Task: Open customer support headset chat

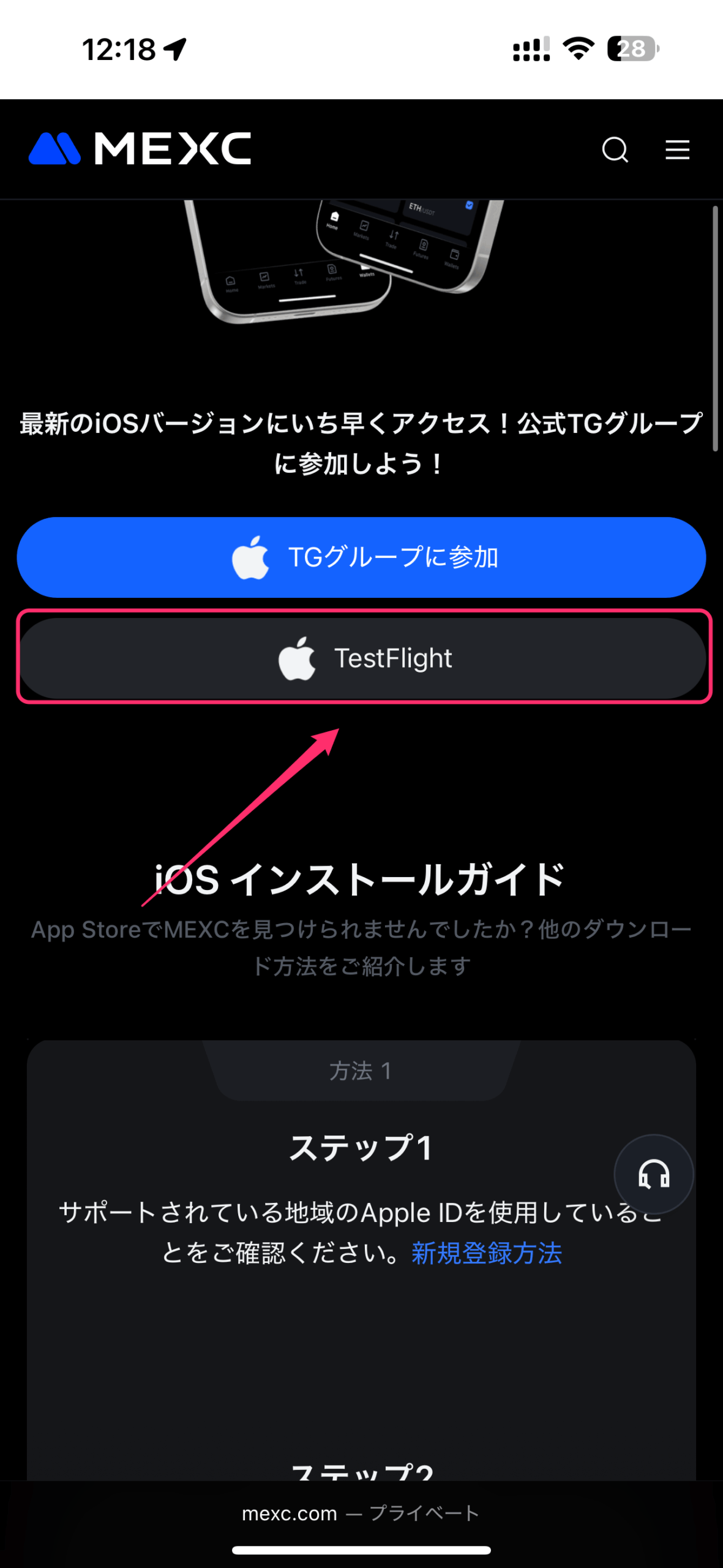Action: point(653,1174)
